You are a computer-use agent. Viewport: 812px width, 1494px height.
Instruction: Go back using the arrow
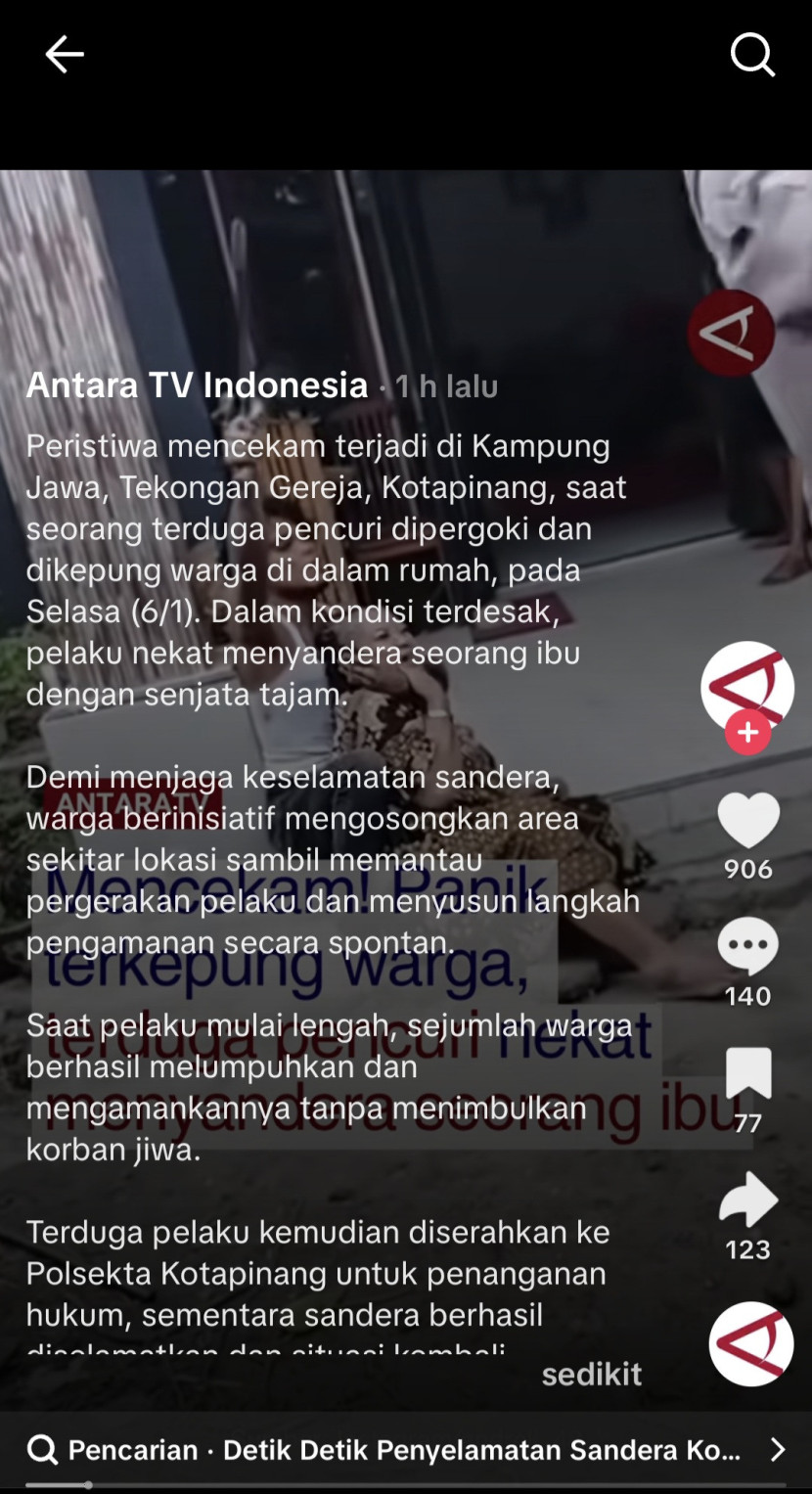pos(65,55)
